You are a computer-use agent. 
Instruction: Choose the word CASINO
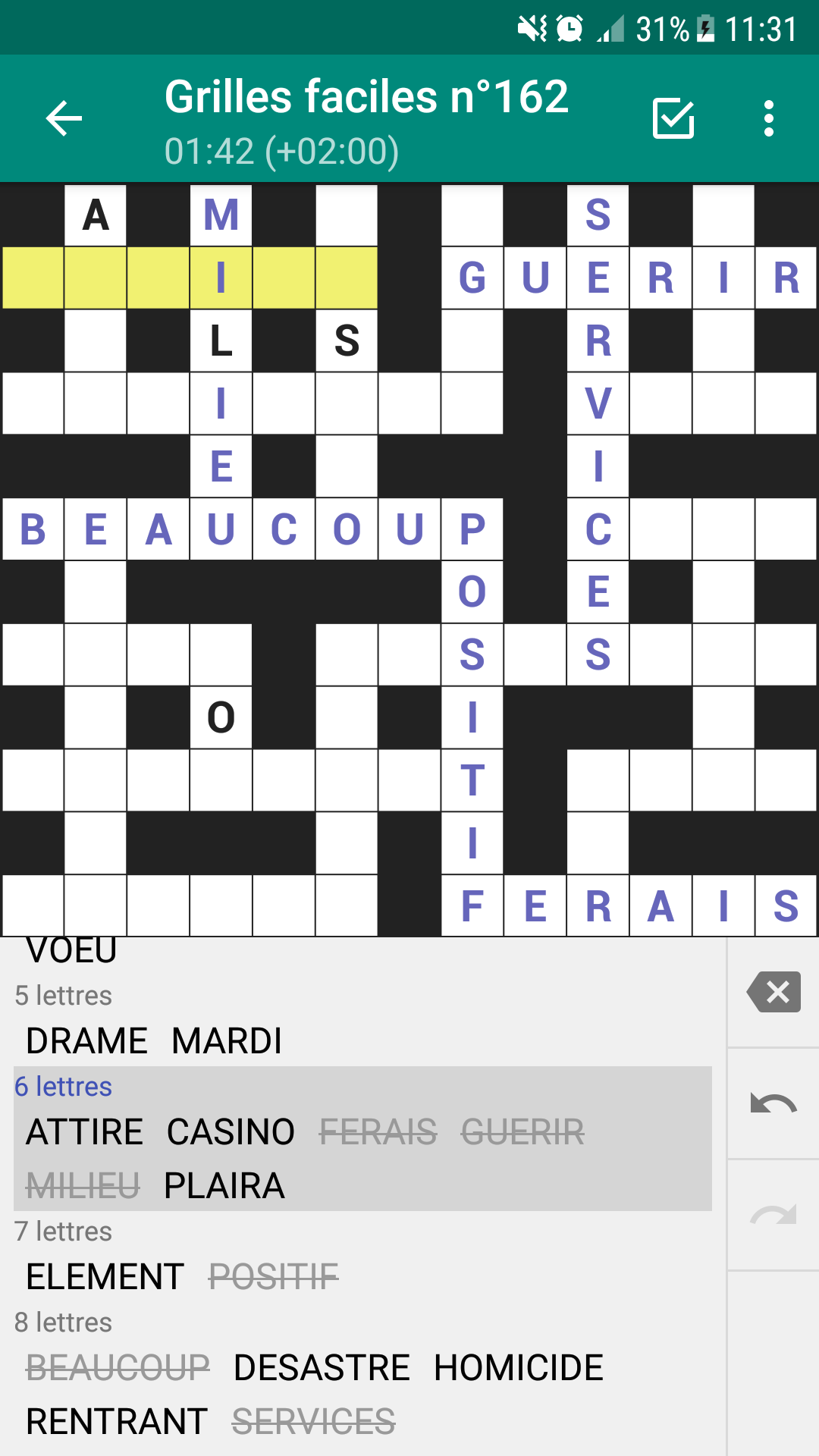(231, 1132)
